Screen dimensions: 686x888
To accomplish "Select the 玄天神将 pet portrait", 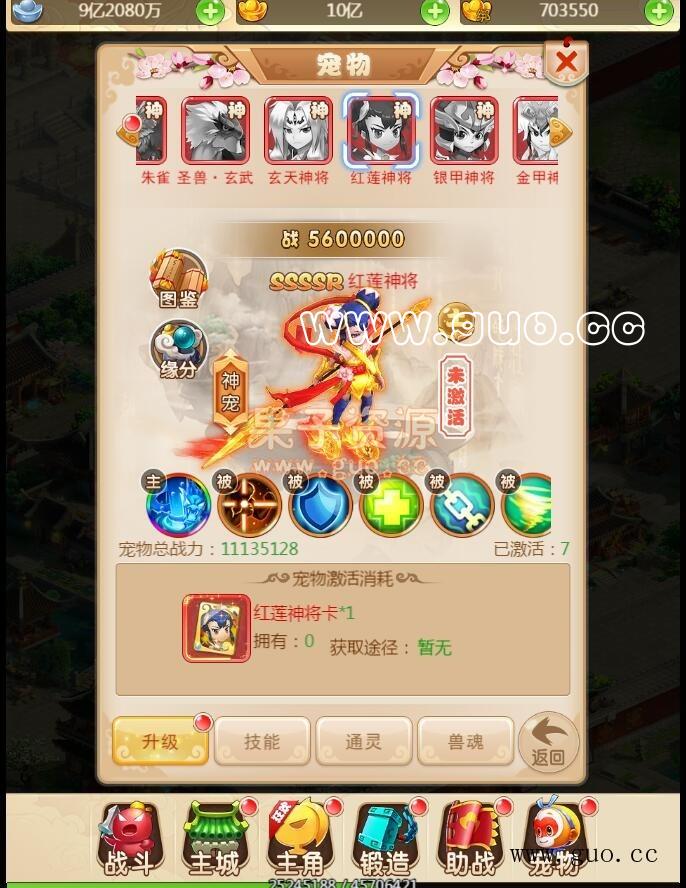I will pyautogui.click(x=298, y=130).
